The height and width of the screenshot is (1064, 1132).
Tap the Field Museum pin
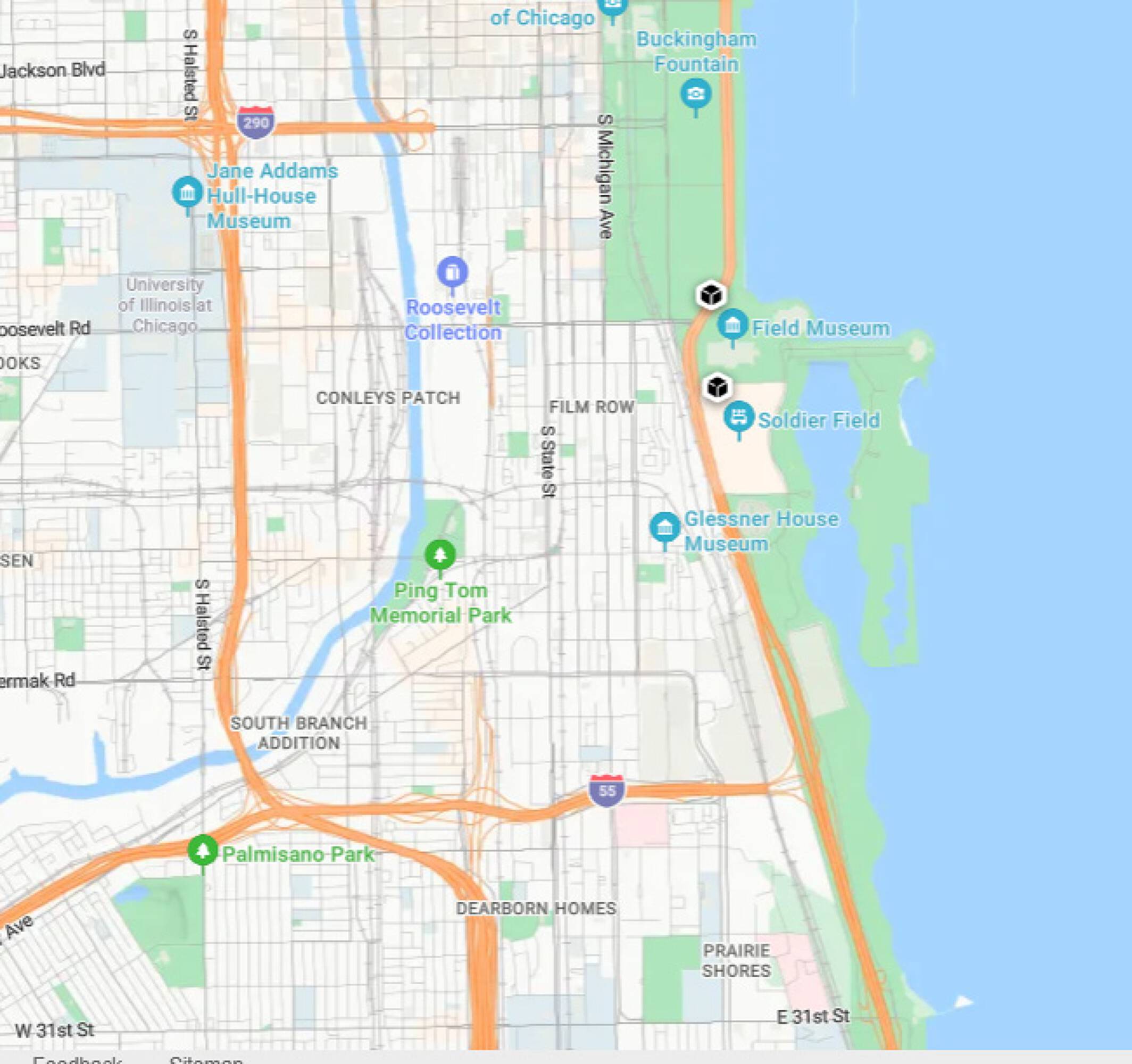pos(733,326)
